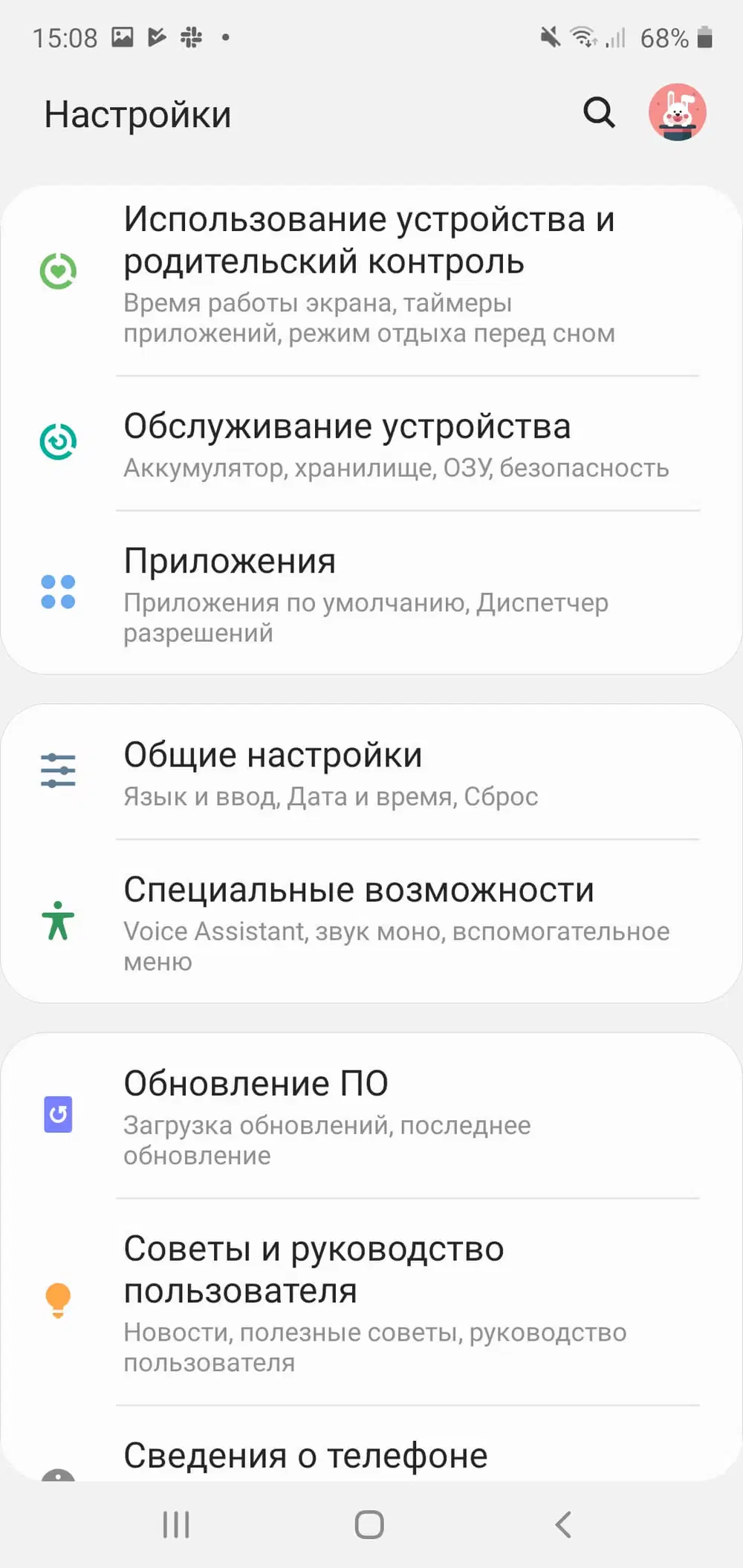
Task: Tap the system back button
Action: point(563,1525)
